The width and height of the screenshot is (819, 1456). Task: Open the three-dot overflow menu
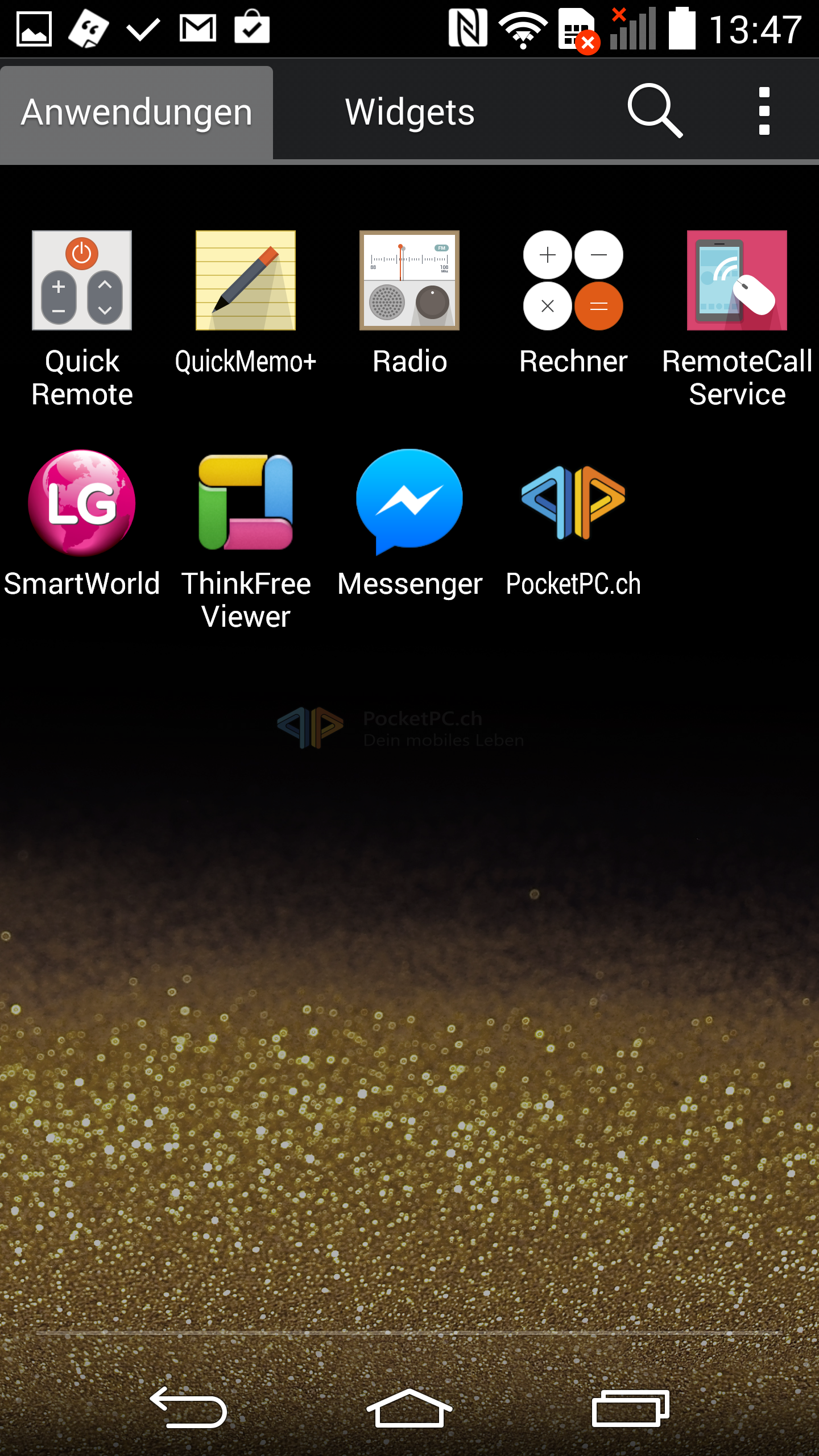764,111
